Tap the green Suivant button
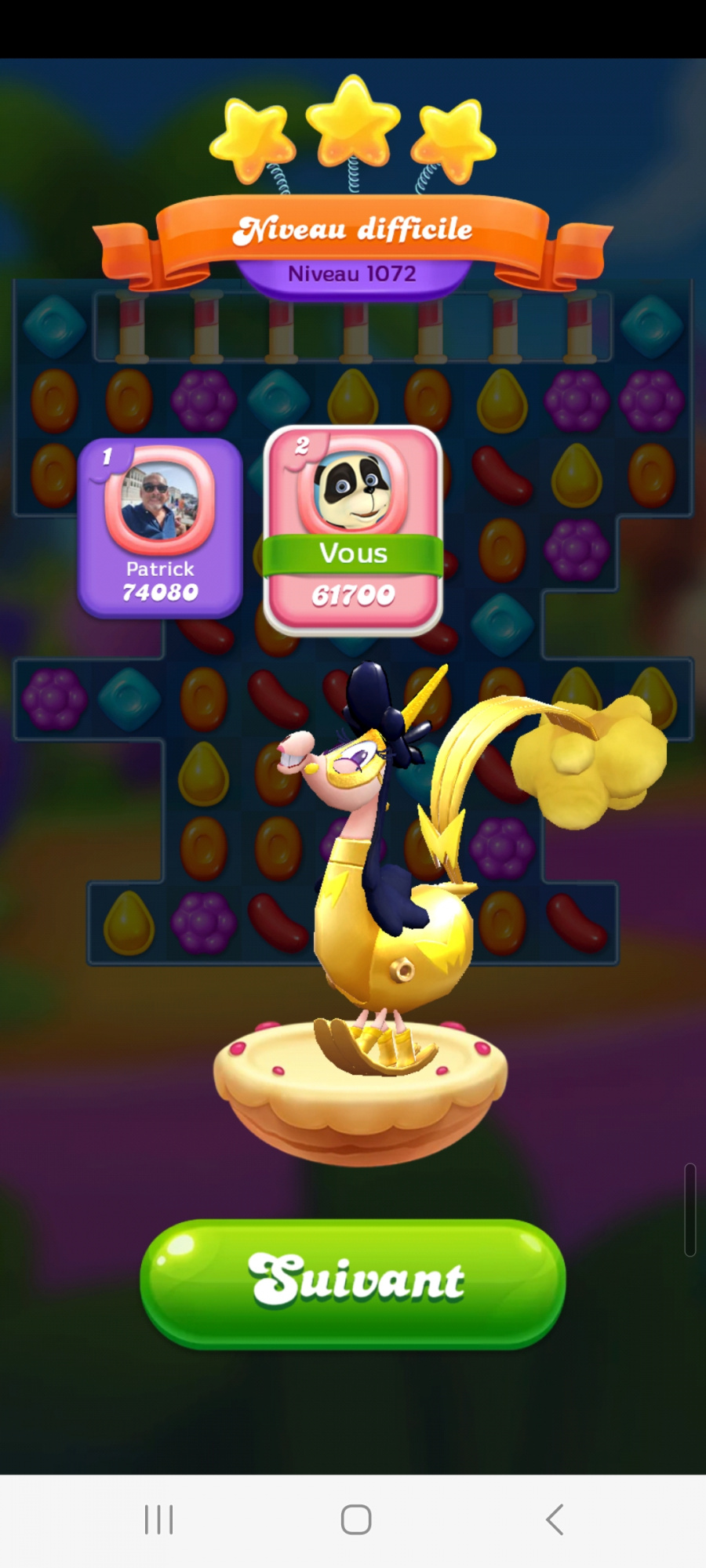706x1568 pixels. coord(353,1283)
